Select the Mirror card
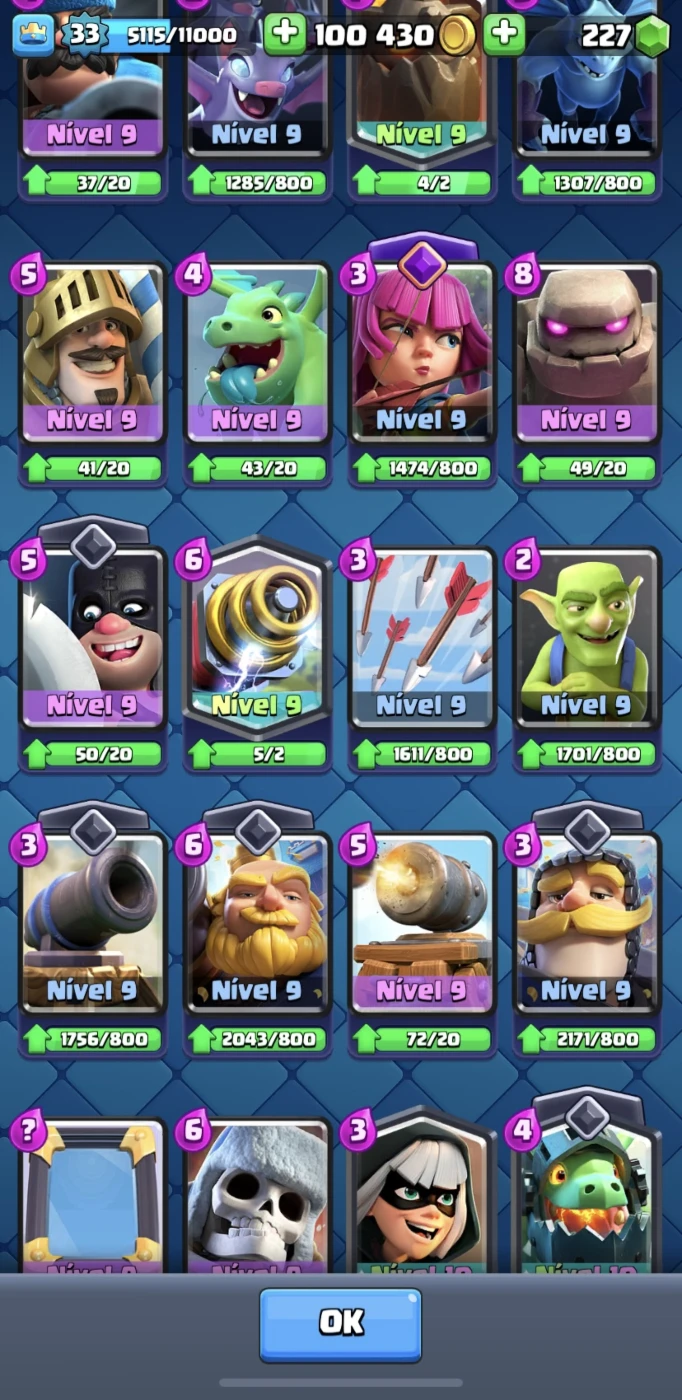The width and height of the screenshot is (682, 1400). 92,1195
